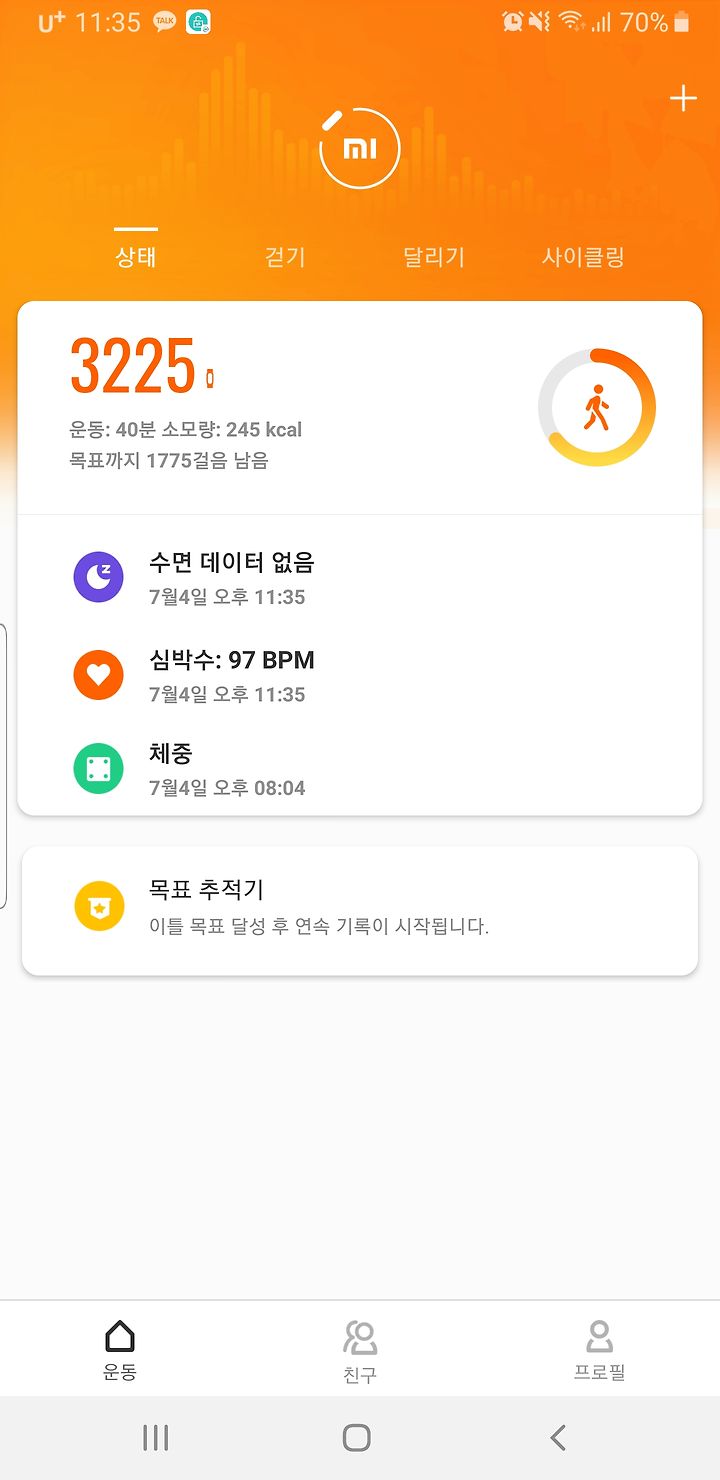This screenshot has width=720, height=1480.
Task: Open the 3225 steps summary card
Action: coord(360,408)
